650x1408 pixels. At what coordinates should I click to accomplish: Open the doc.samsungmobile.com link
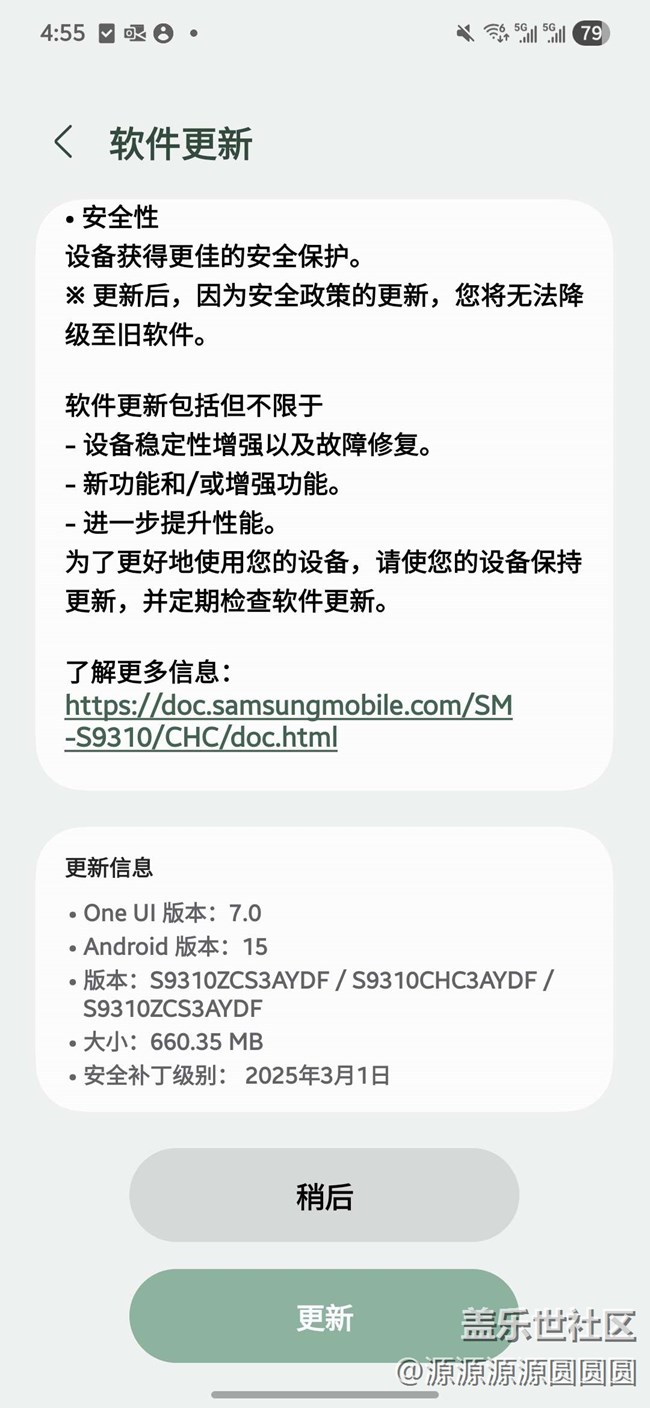click(288, 721)
